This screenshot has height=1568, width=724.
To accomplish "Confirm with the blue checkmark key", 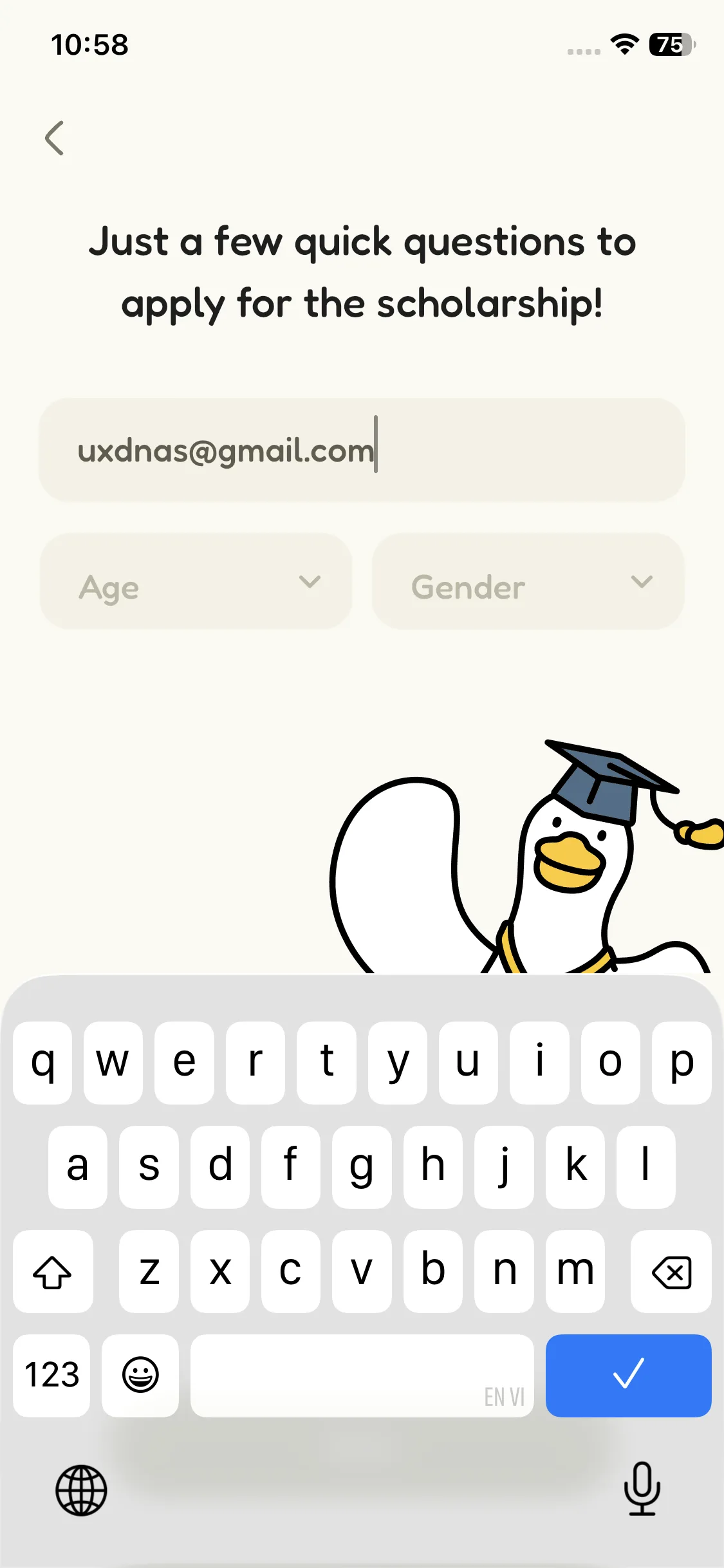I will [x=628, y=1376].
